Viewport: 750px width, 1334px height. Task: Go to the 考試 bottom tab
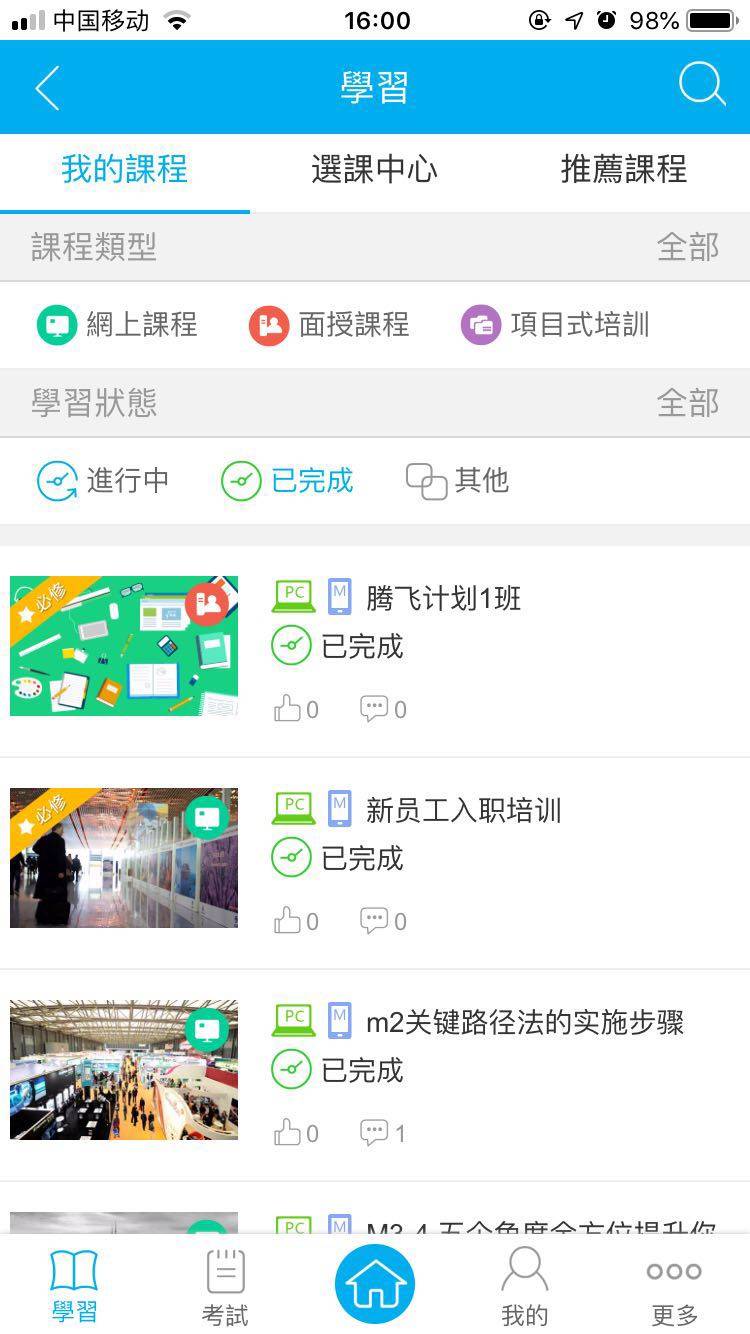(x=225, y=1285)
